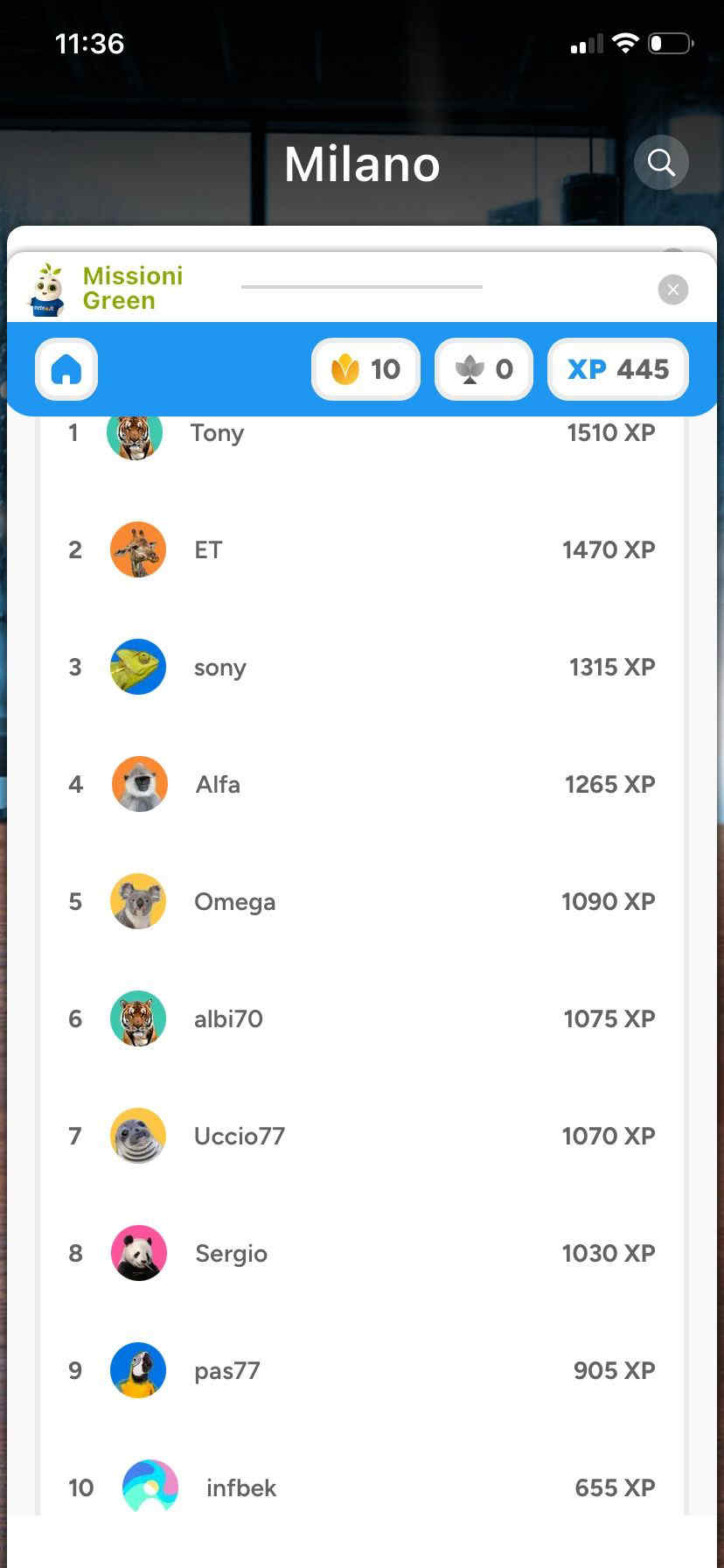Screen dimensions: 724x1568
Task: Open Sergio's leaderboard entry
Action: click(362, 1253)
